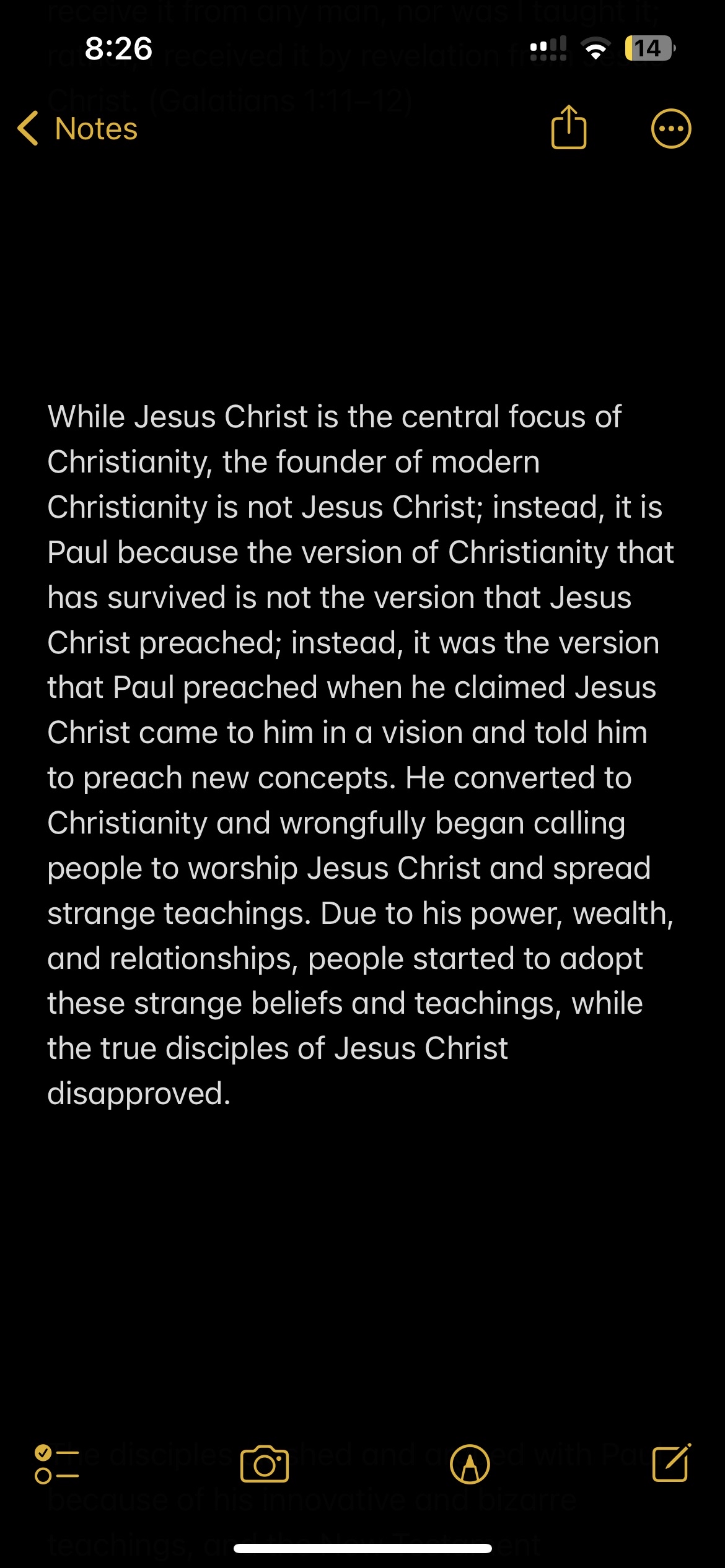Screen dimensions: 725x1568
Task: Share this note
Action: pos(568,128)
